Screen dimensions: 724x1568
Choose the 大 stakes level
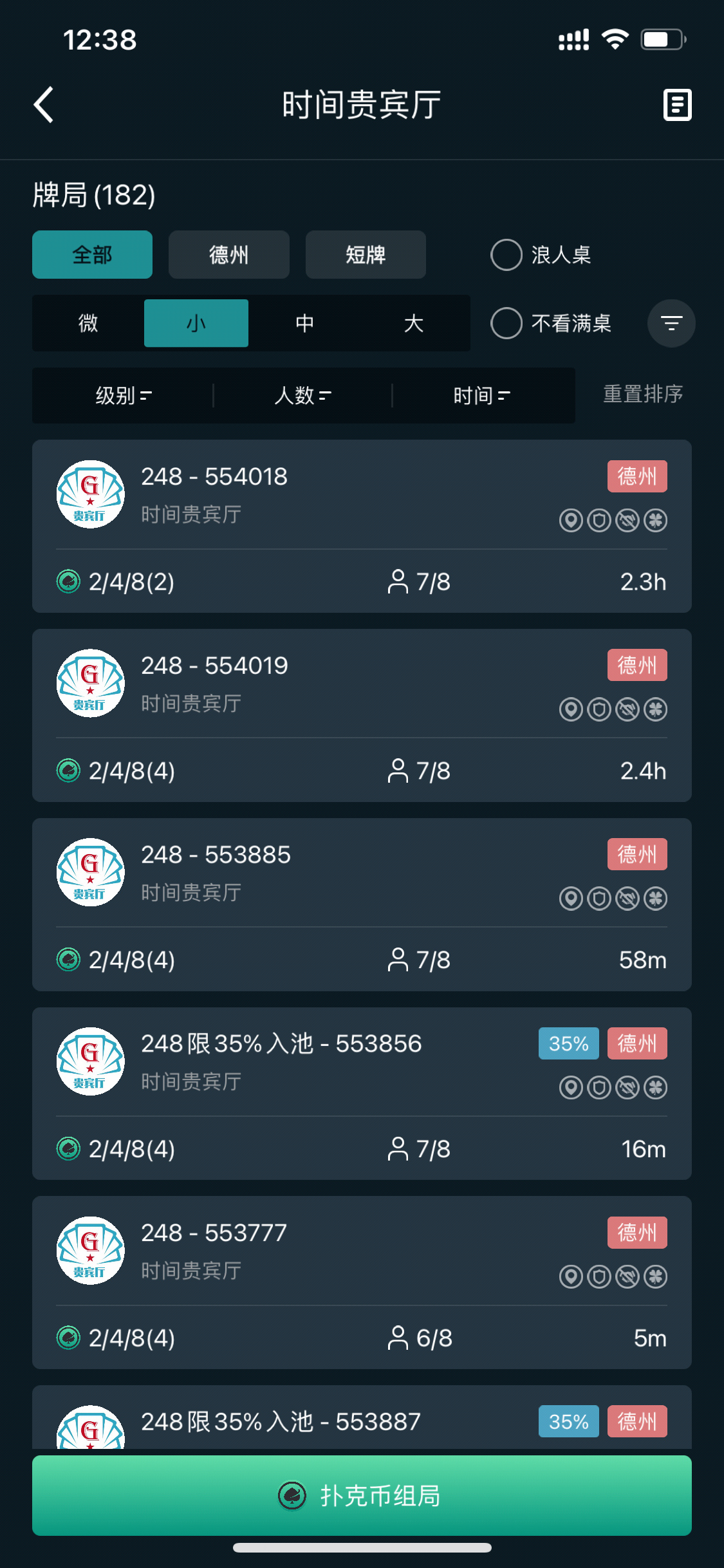coord(413,323)
